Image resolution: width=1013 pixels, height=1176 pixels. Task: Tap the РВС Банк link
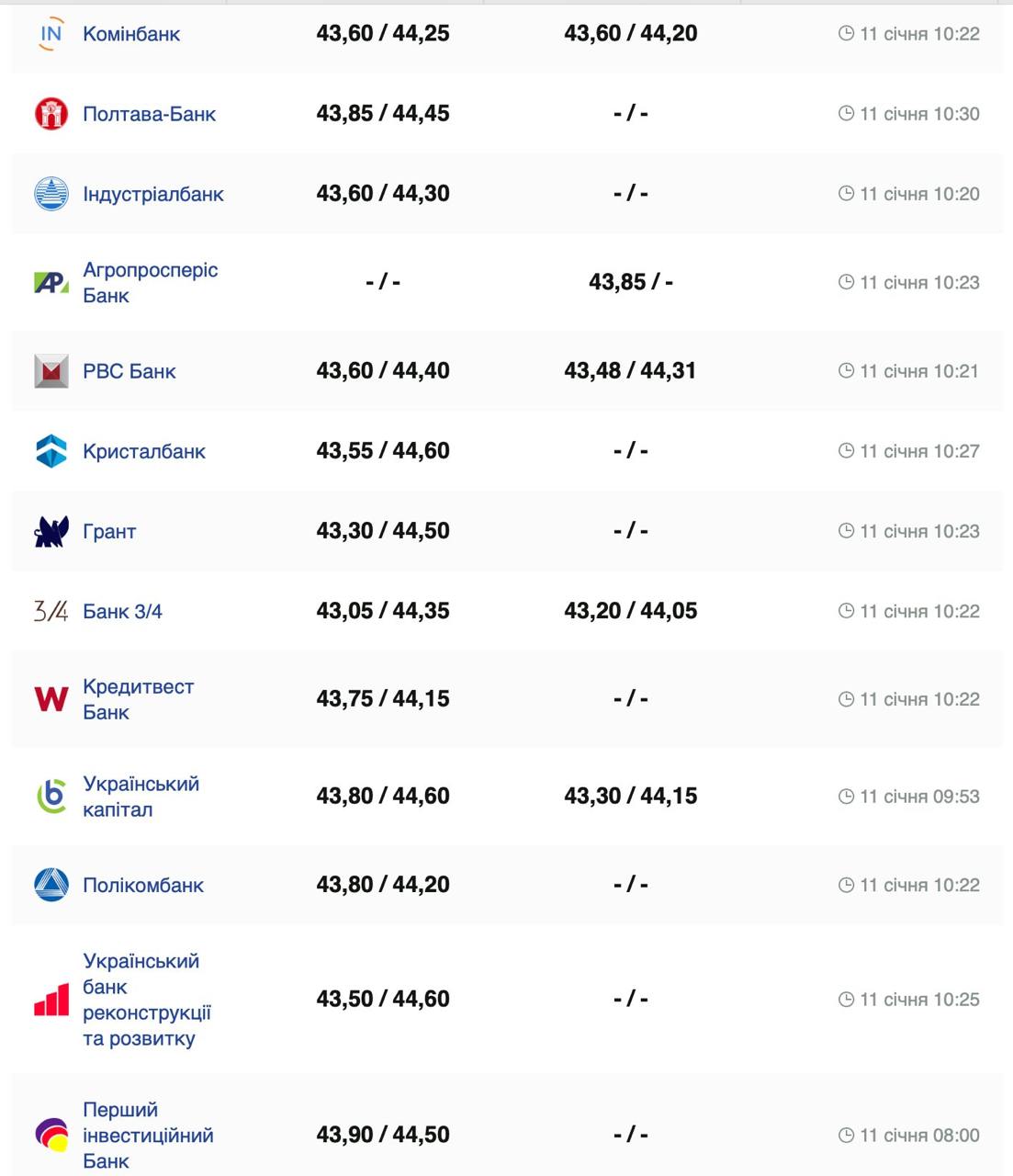coord(129,371)
